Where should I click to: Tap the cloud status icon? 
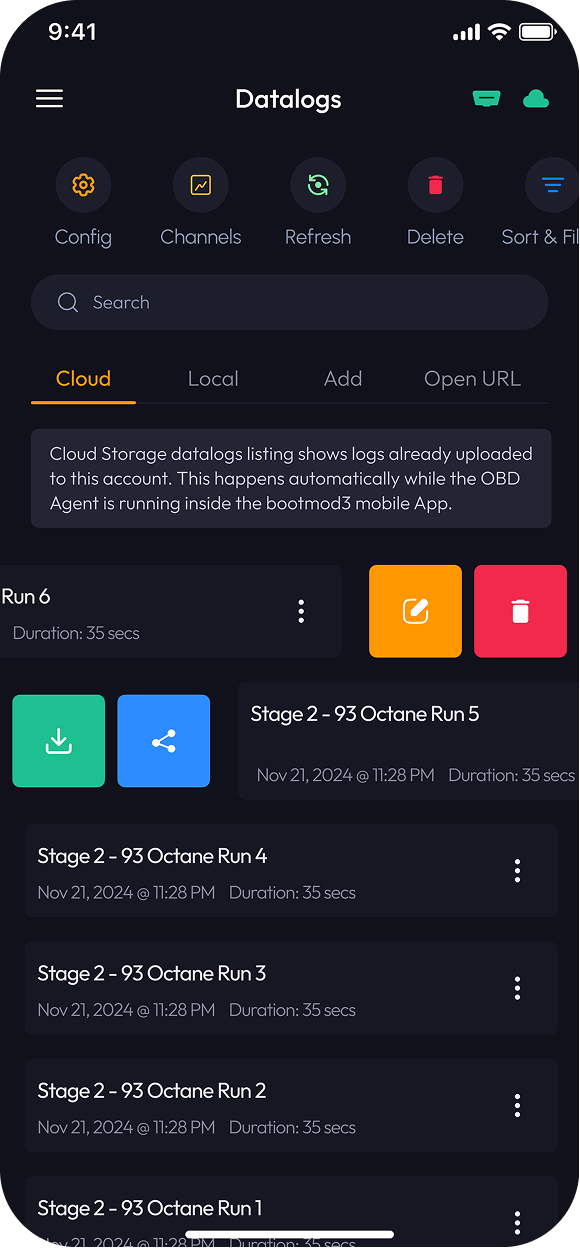[536, 98]
